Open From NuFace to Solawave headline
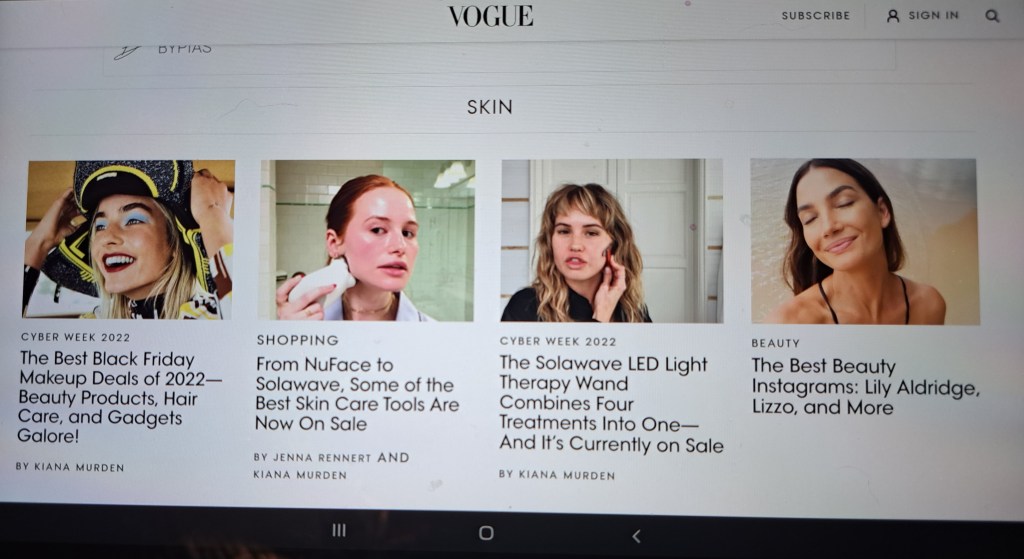Image resolution: width=1024 pixels, height=559 pixels. click(x=356, y=394)
